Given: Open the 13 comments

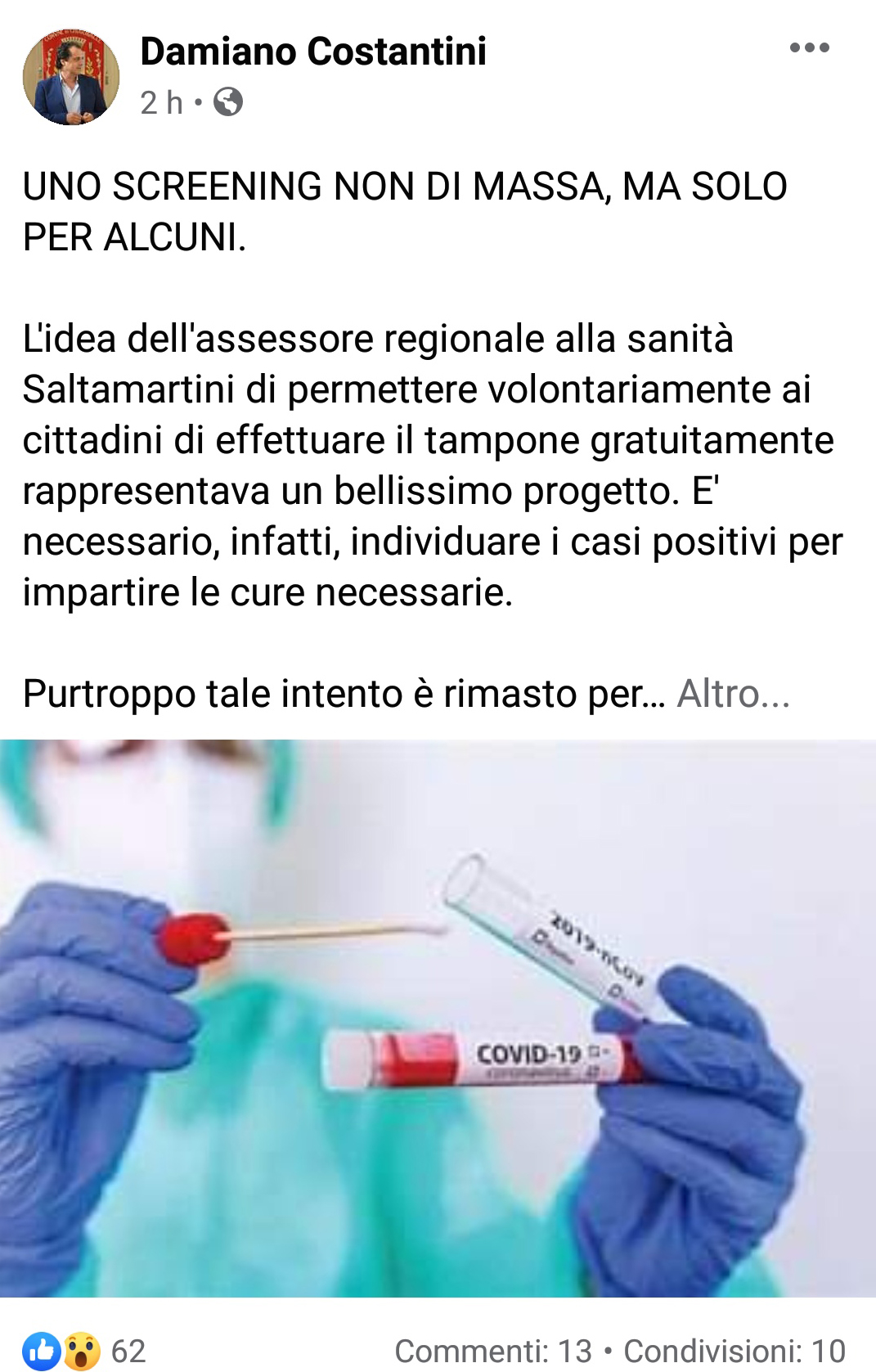Looking at the screenshot, I should (493, 1351).
